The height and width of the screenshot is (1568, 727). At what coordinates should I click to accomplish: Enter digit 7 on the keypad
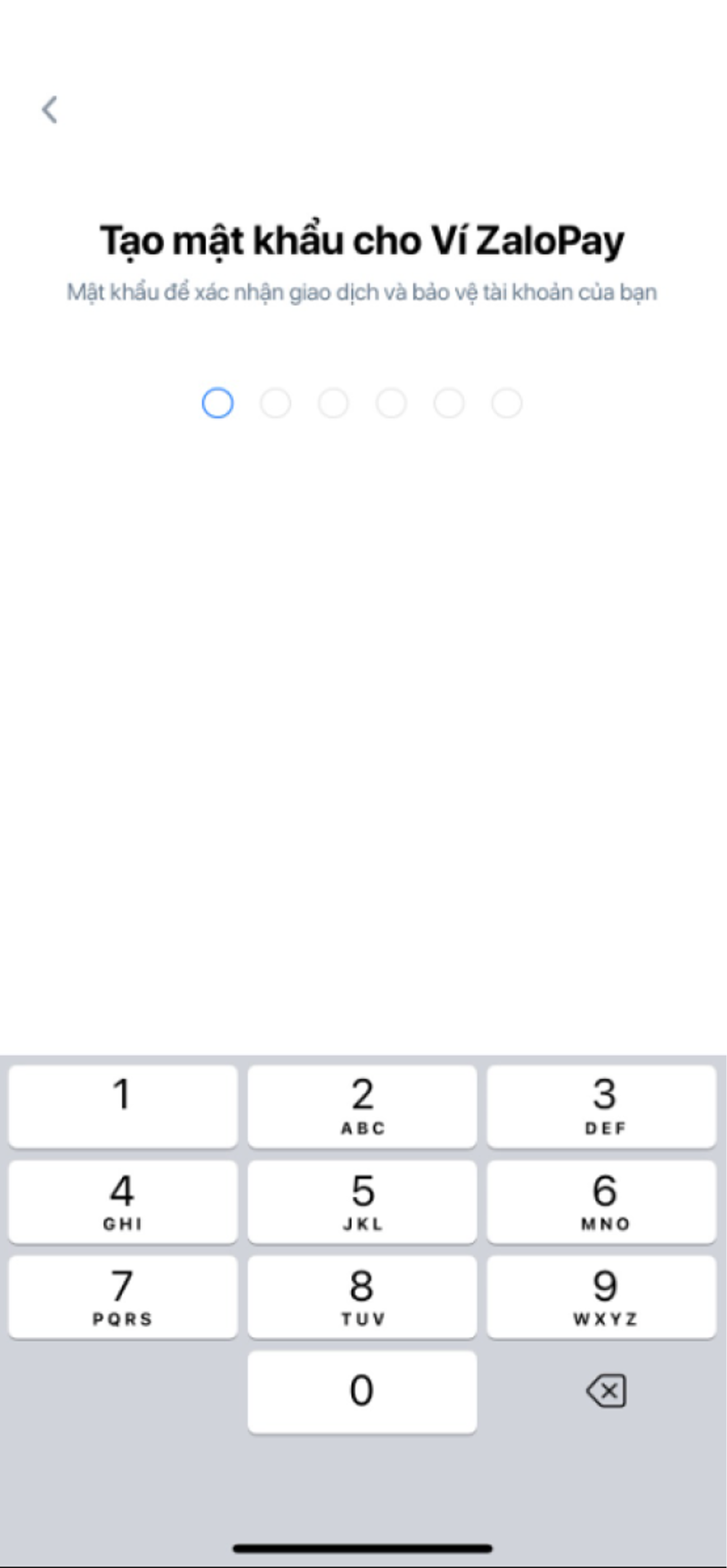(122, 1297)
